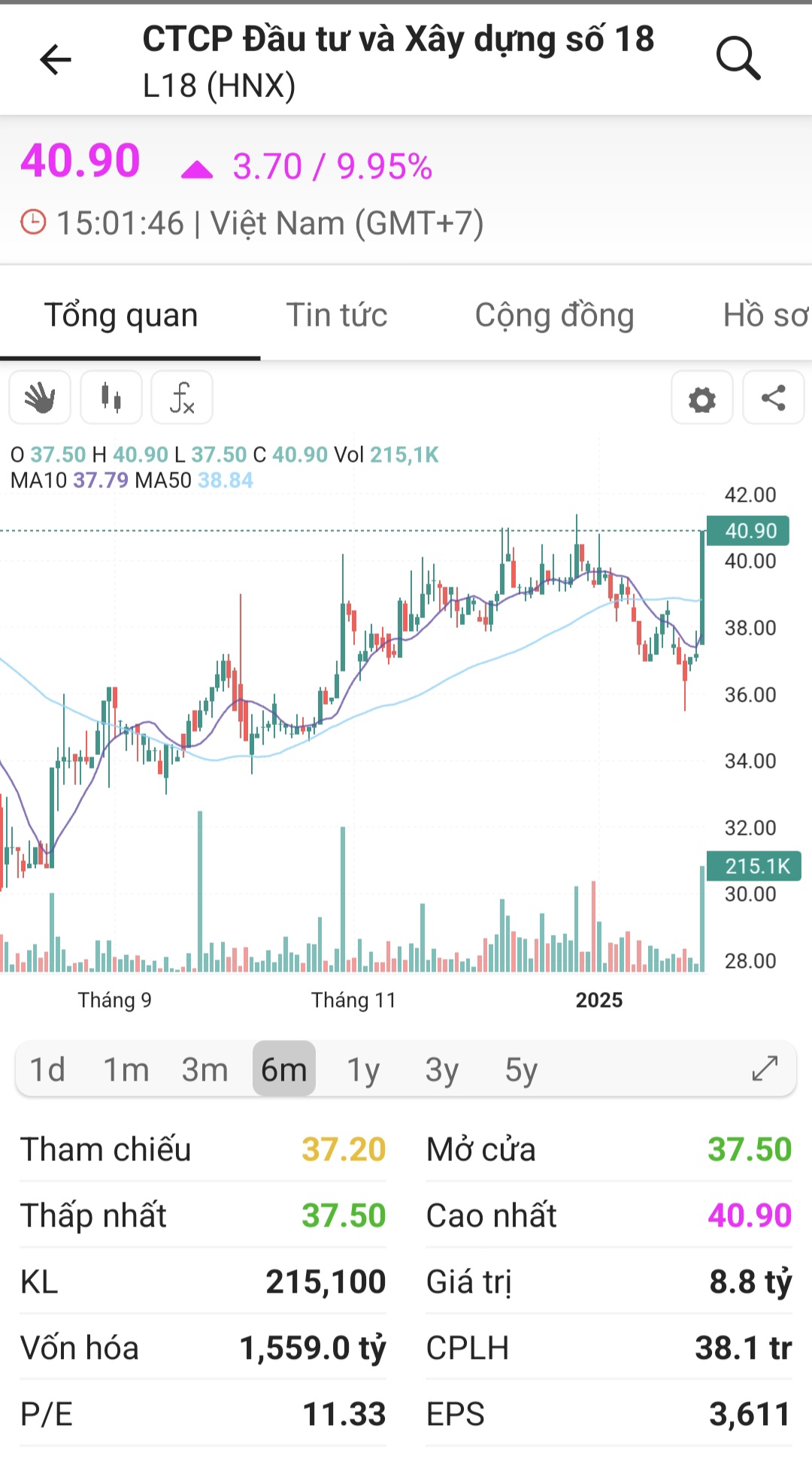The width and height of the screenshot is (812, 1471).
Task: Set chart range to 1d
Action: [x=47, y=1069]
